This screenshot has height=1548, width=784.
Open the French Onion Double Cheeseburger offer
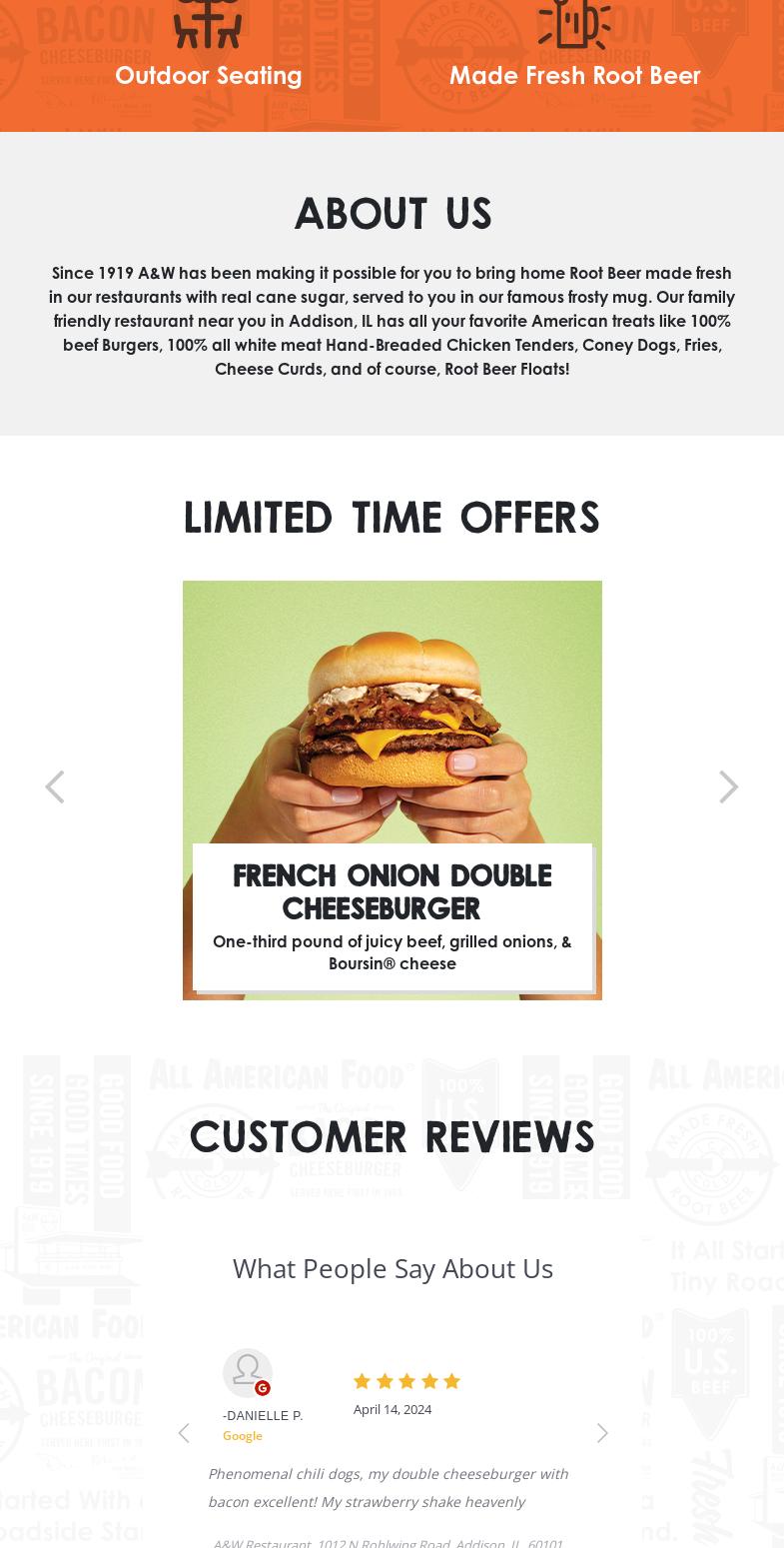coord(392,890)
